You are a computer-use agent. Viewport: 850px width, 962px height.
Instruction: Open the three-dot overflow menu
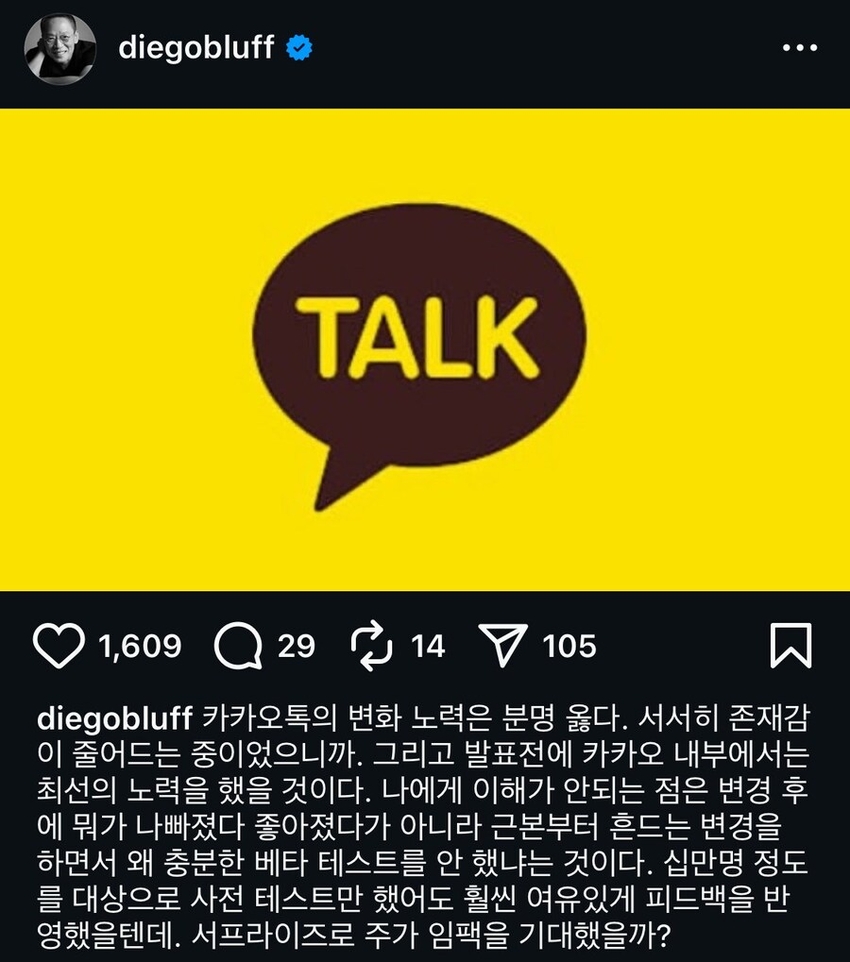800,48
